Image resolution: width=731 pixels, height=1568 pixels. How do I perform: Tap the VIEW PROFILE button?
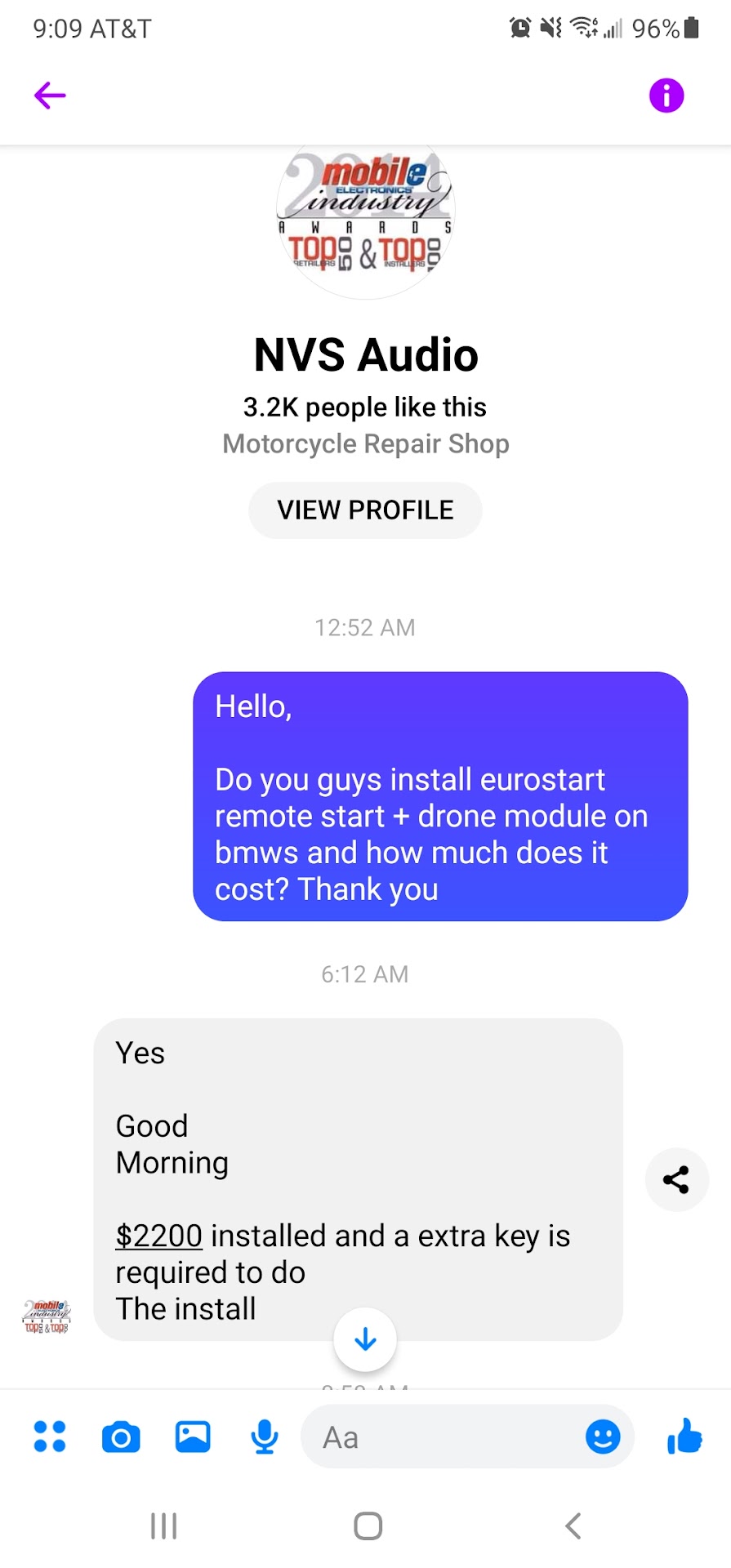365,510
